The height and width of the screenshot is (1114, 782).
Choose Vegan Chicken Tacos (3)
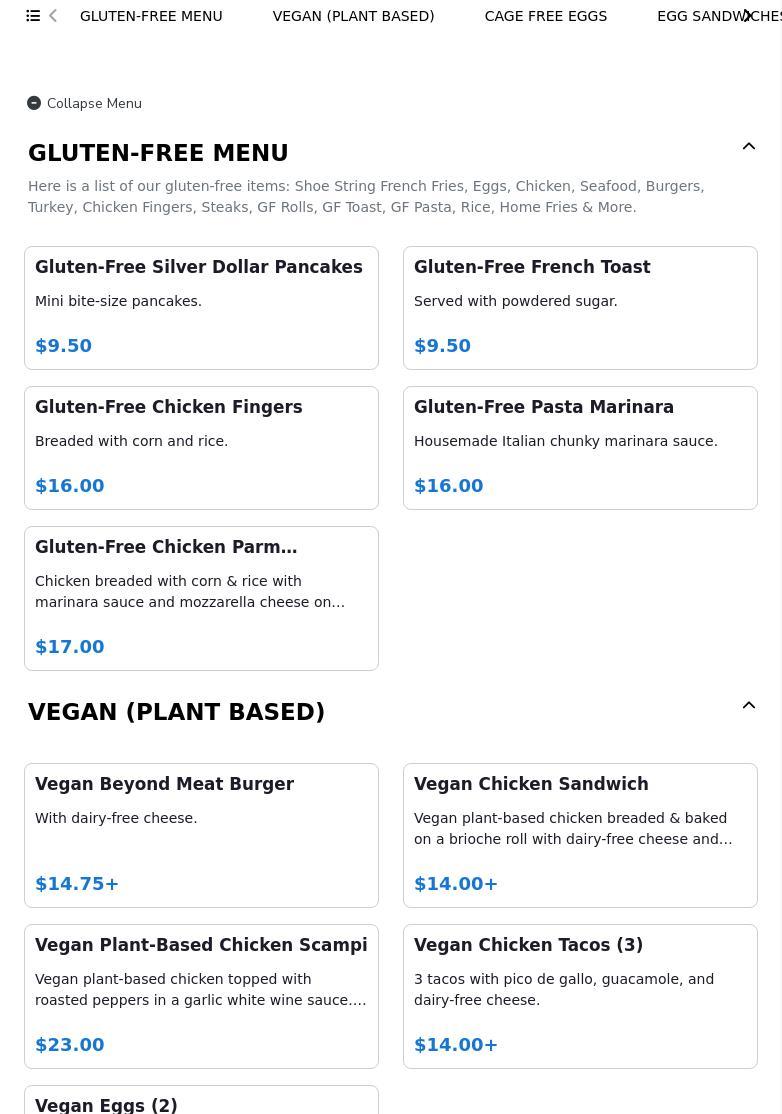point(580,996)
